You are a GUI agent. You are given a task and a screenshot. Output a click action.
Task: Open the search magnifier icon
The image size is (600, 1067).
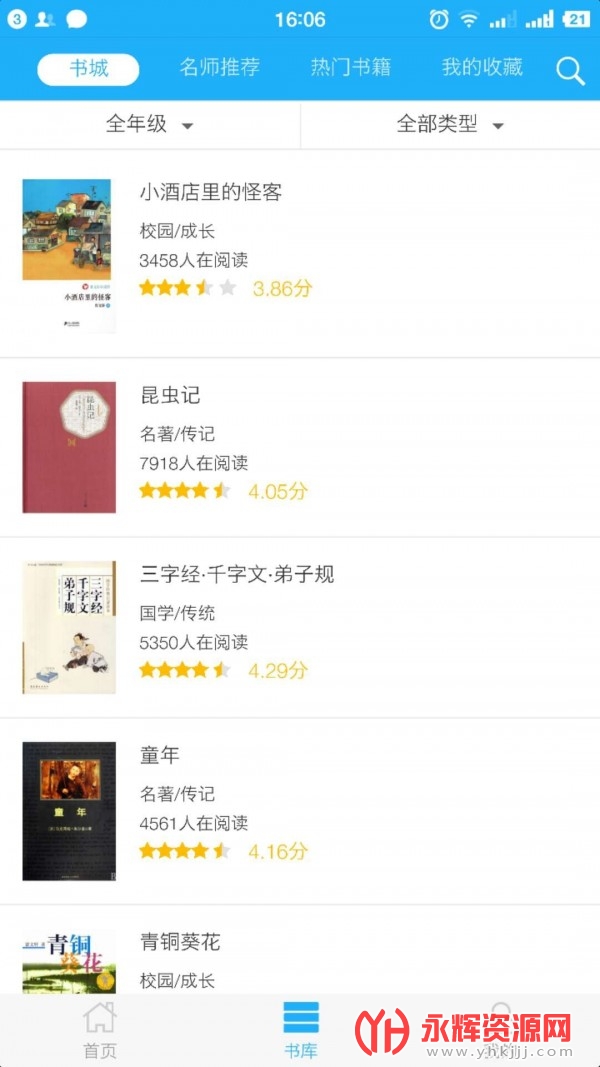click(x=570, y=70)
